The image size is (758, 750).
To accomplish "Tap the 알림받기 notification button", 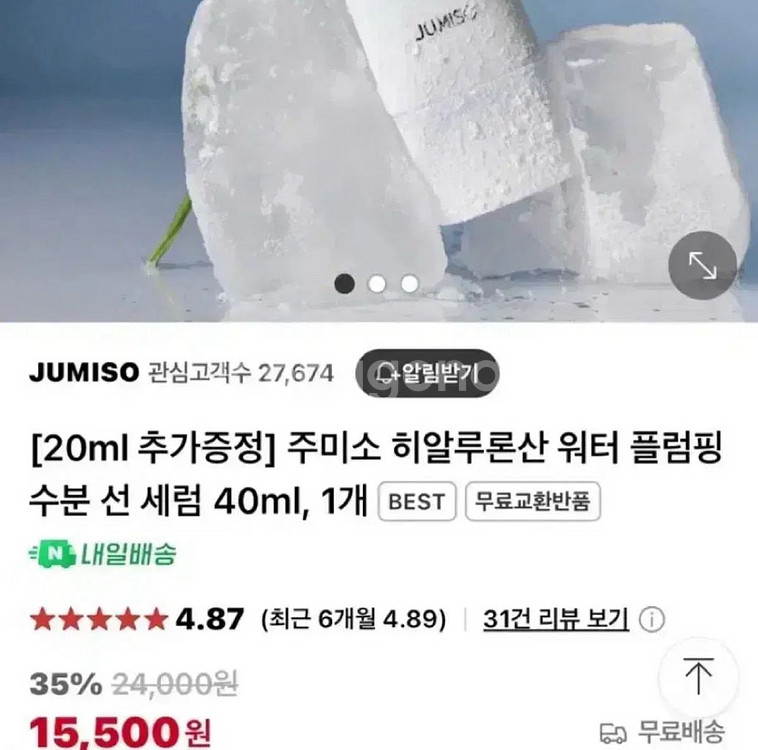I will [427, 374].
